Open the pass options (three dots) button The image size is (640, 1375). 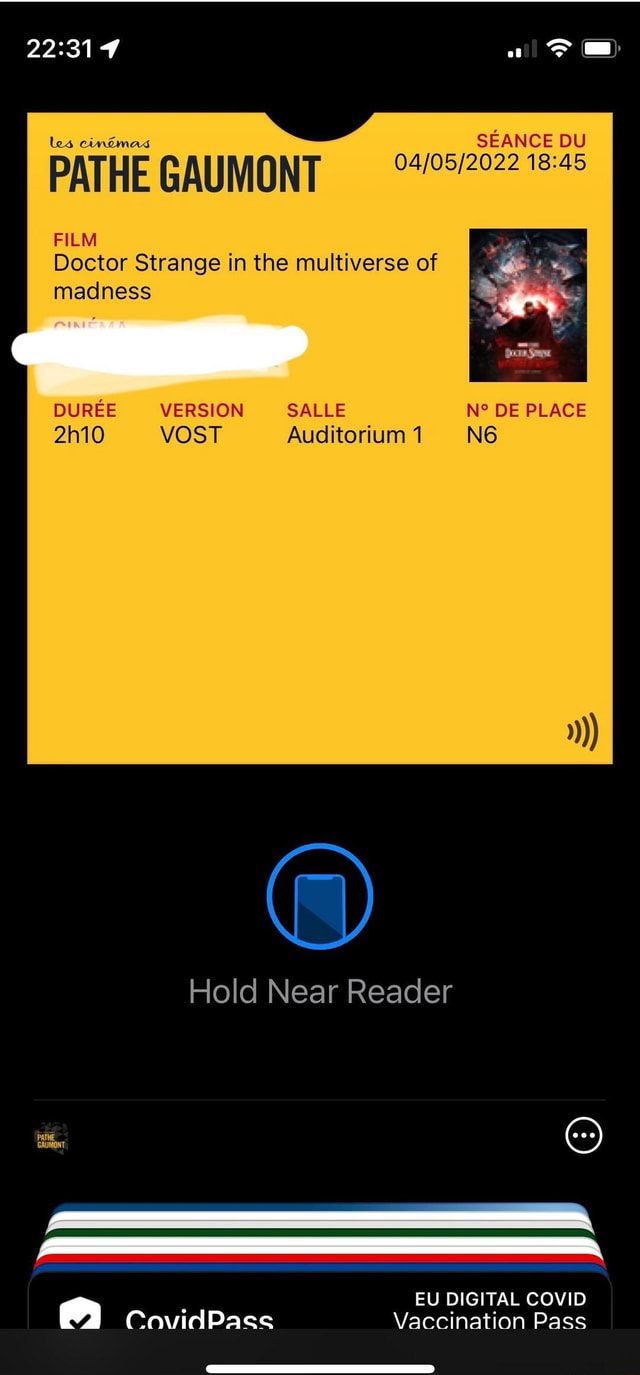[x=584, y=1136]
